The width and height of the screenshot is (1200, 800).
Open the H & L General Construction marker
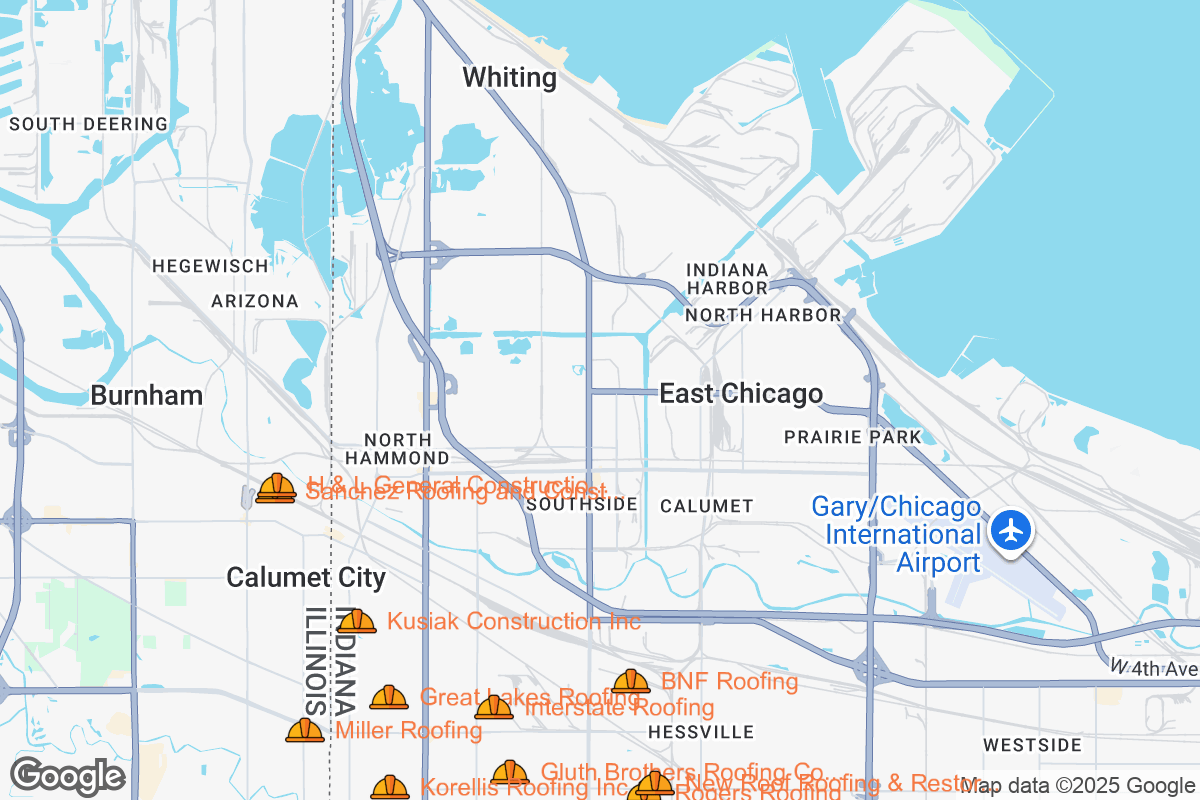[x=276, y=489]
